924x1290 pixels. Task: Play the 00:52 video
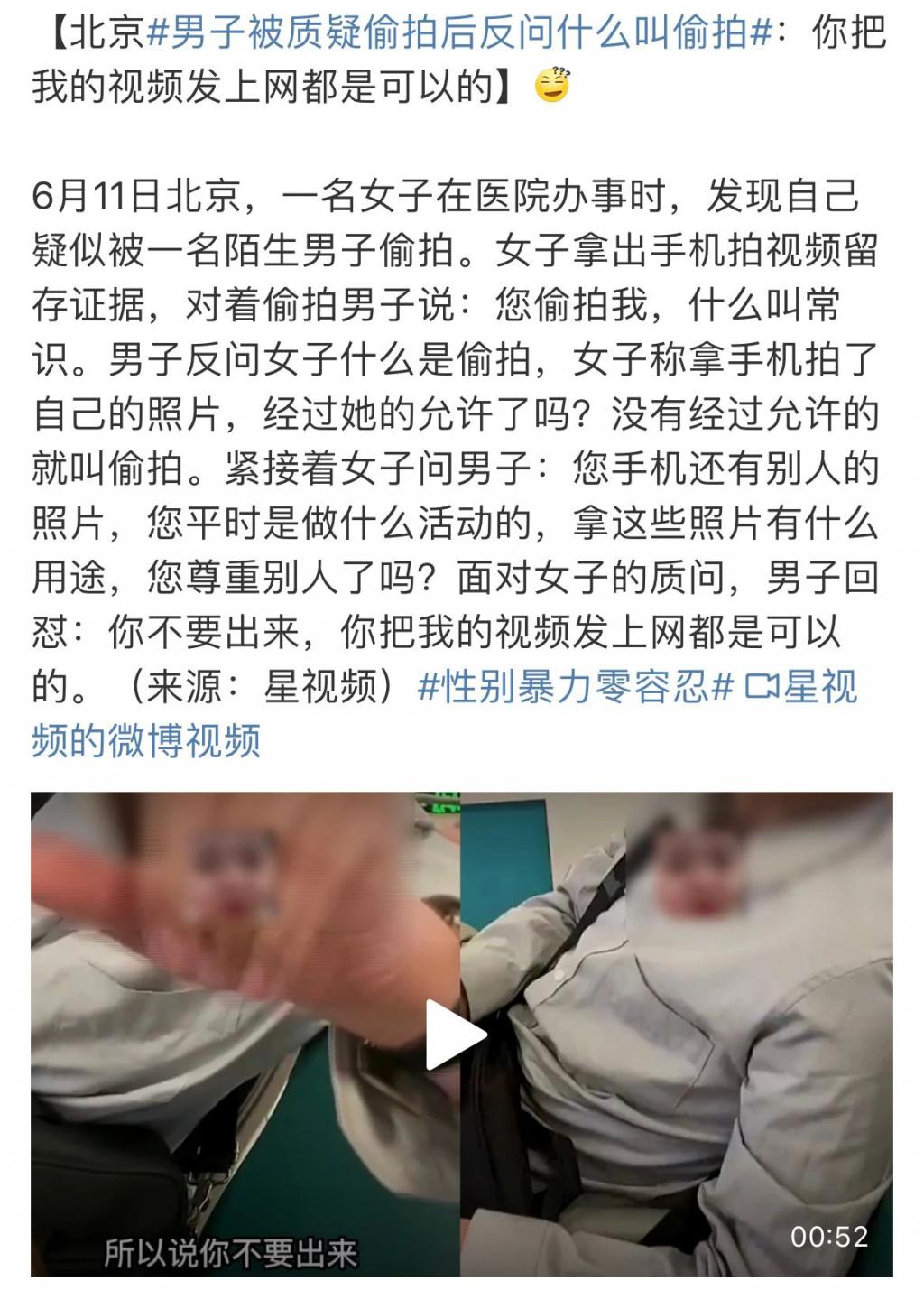[x=457, y=1035]
